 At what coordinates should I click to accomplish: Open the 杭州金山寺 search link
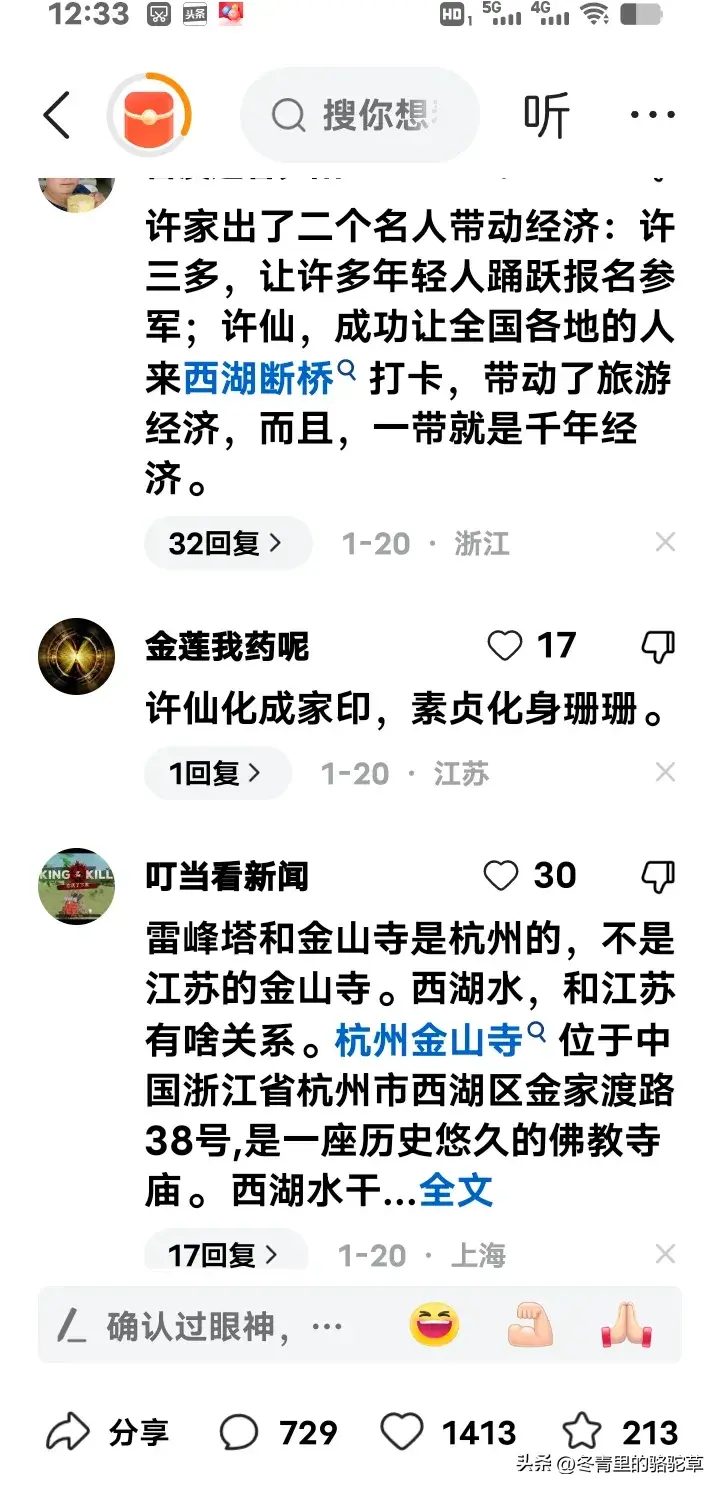[x=430, y=1041]
